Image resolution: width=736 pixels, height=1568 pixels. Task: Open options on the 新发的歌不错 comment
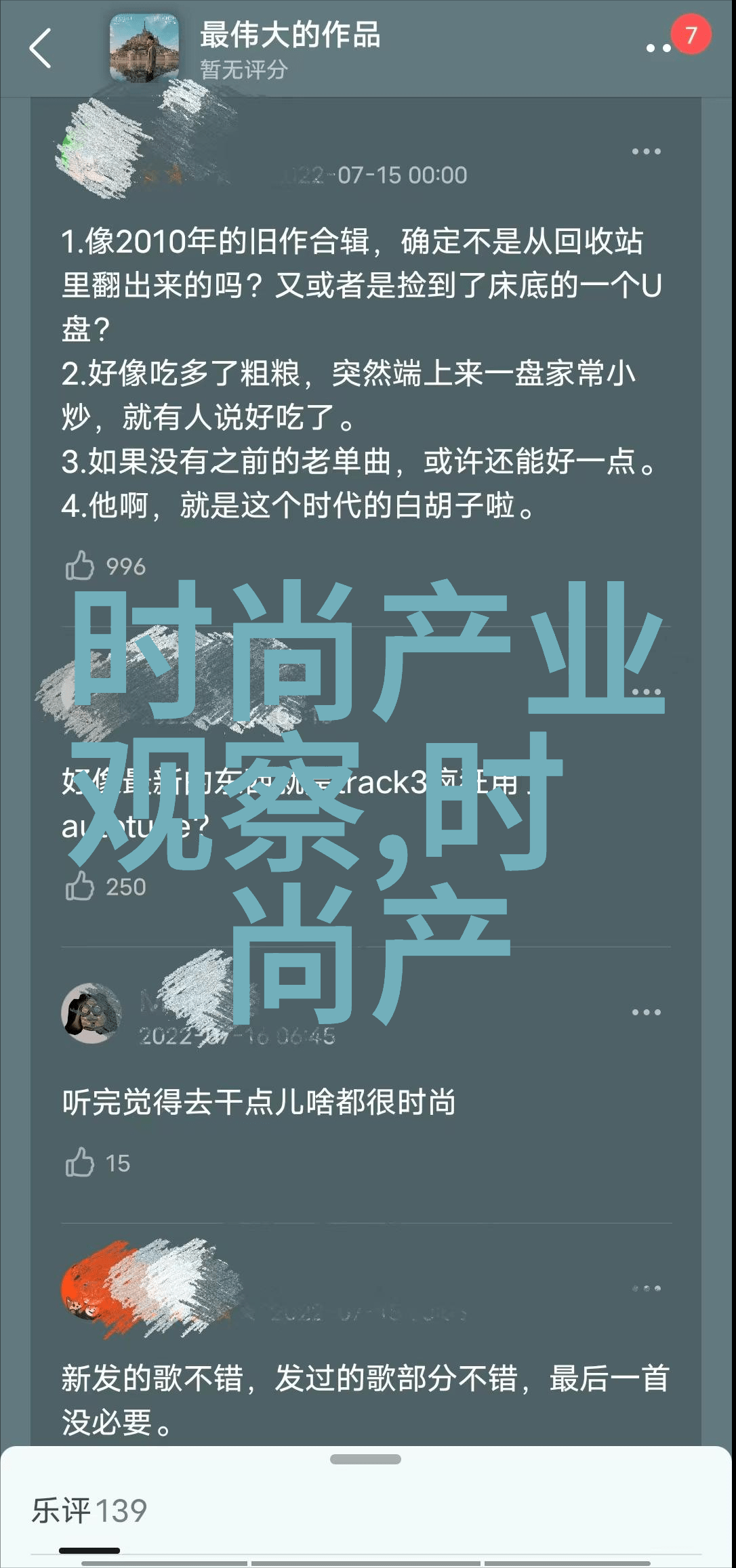(x=646, y=1288)
